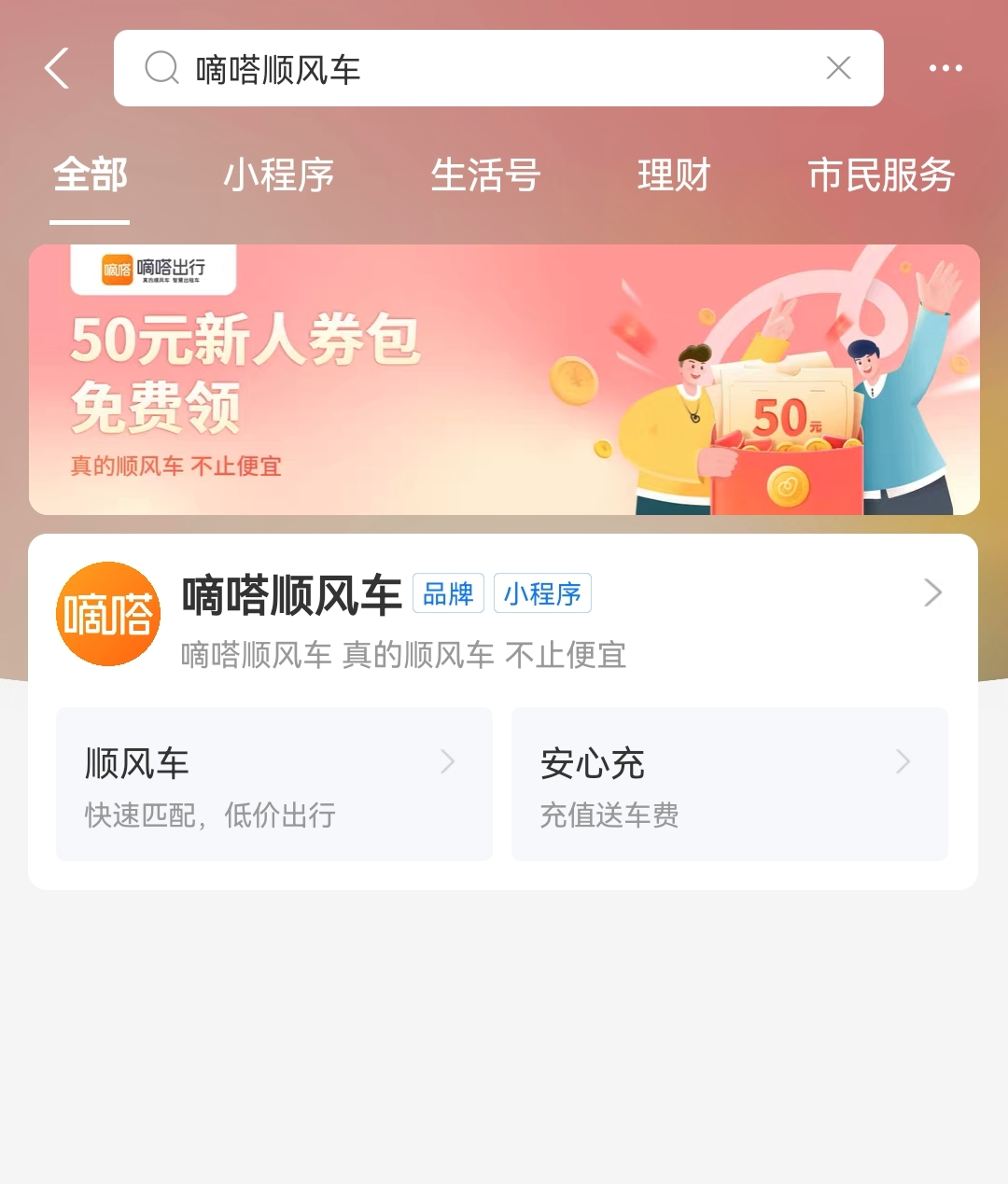The width and height of the screenshot is (1008, 1184).
Task: Open 安心充 充值送车费 shortcut
Action: click(x=730, y=784)
